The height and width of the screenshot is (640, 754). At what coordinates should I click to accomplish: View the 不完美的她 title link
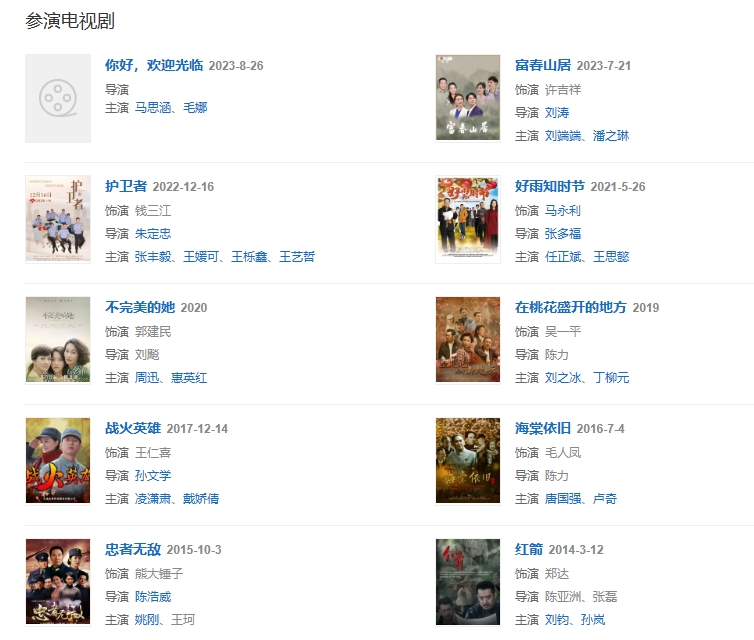pos(140,307)
